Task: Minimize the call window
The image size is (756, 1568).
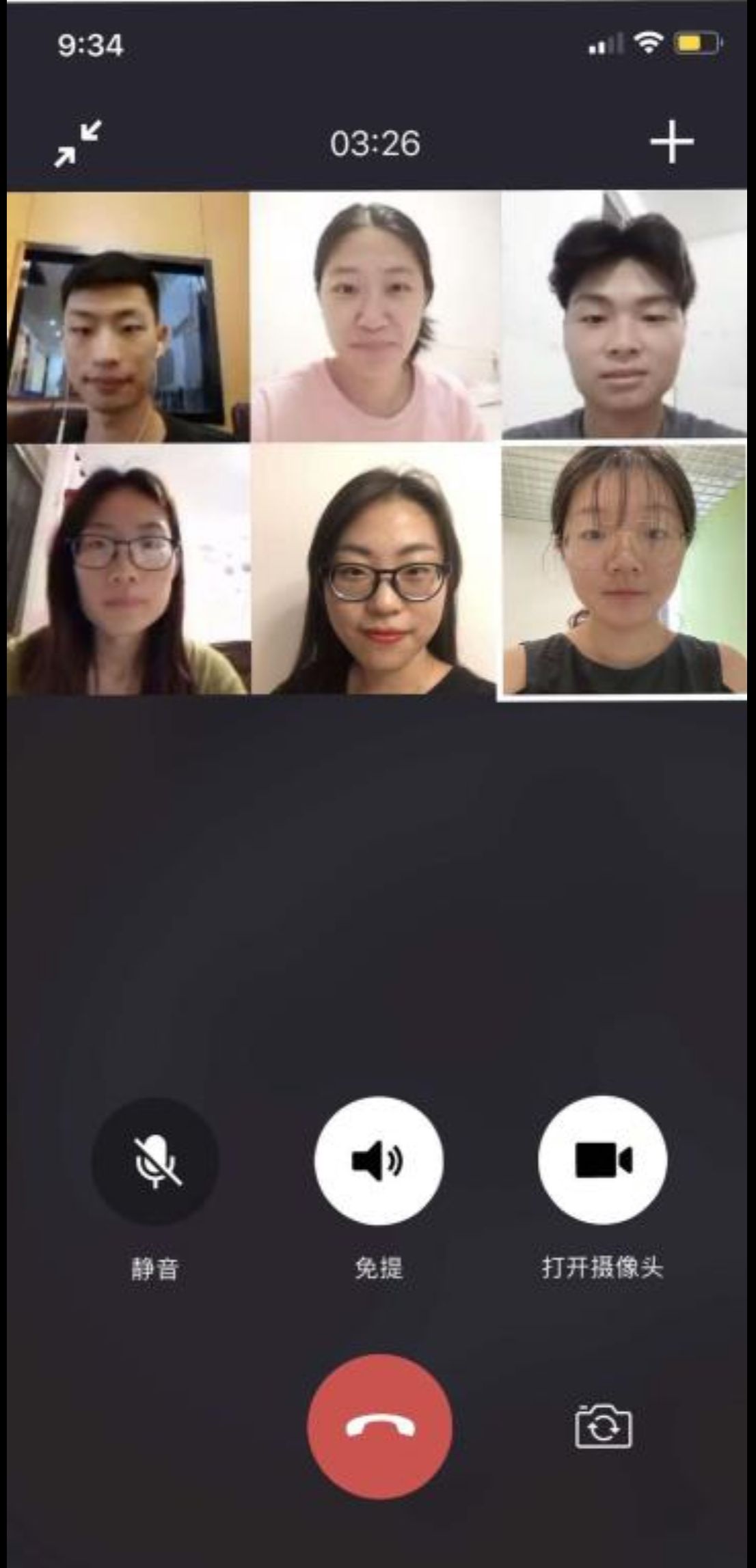Action: pos(78,144)
